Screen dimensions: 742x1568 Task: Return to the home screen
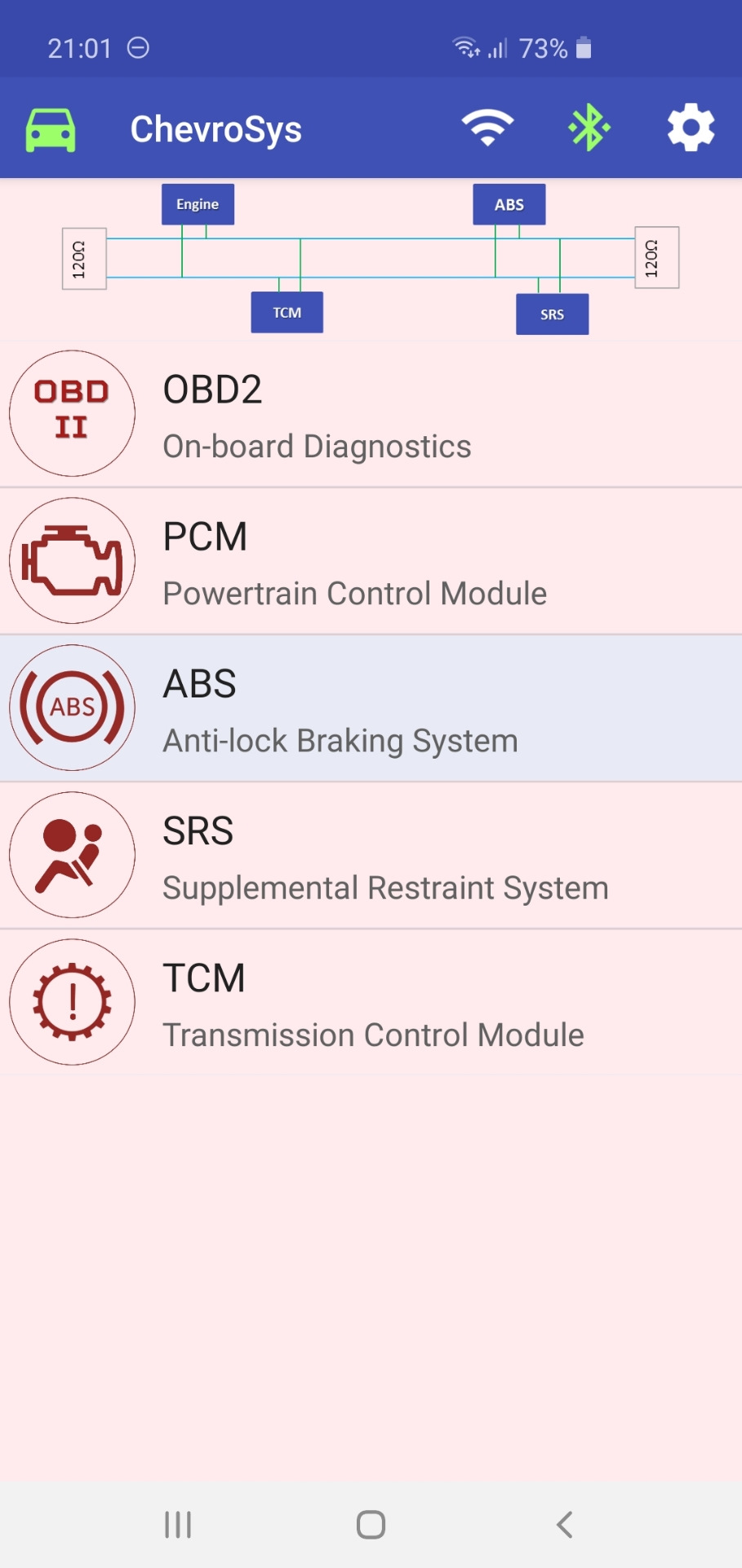point(371,1525)
